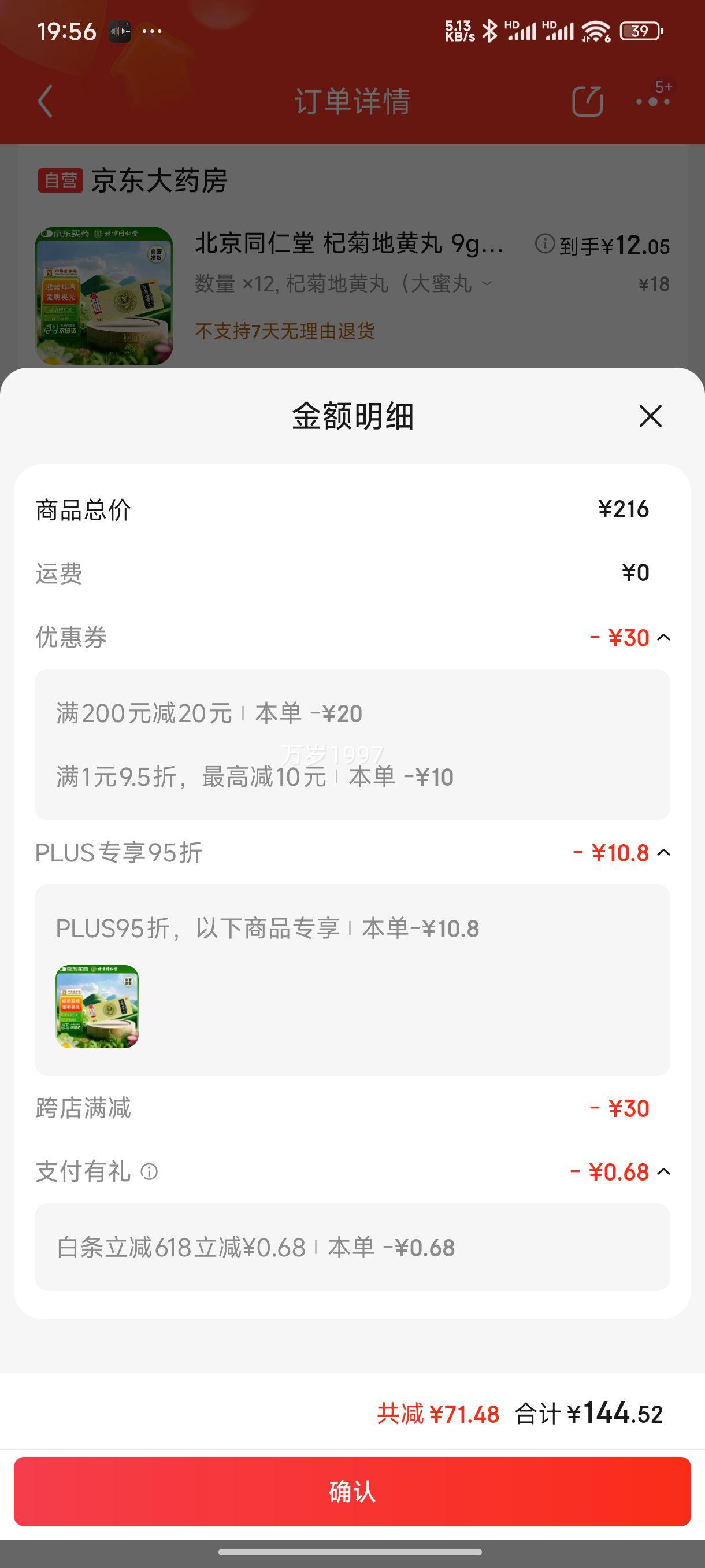705x1568 pixels.
Task: Close the 金额明细 sheet
Action: pos(650,416)
